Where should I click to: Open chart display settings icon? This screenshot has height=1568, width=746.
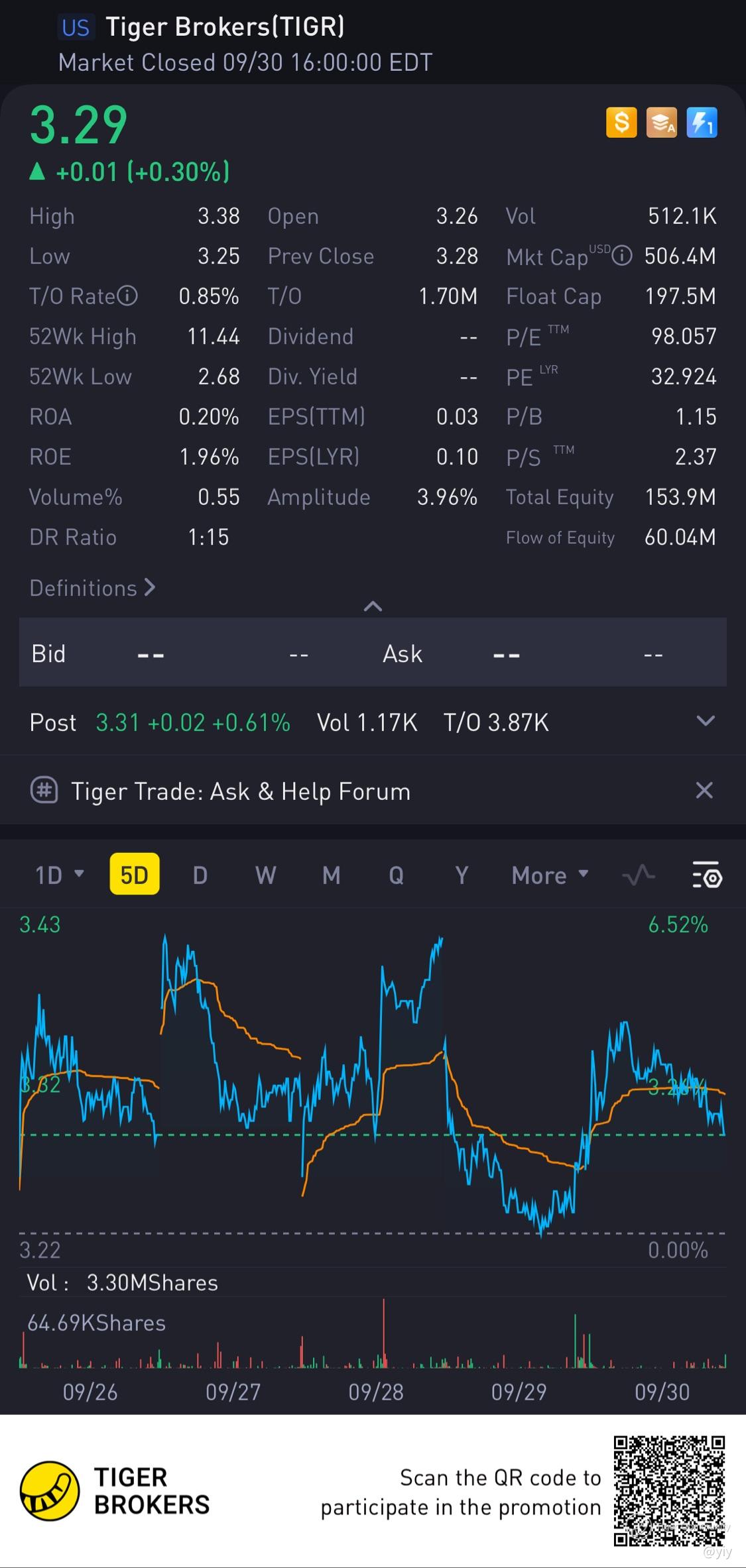click(x=707, y=875)
